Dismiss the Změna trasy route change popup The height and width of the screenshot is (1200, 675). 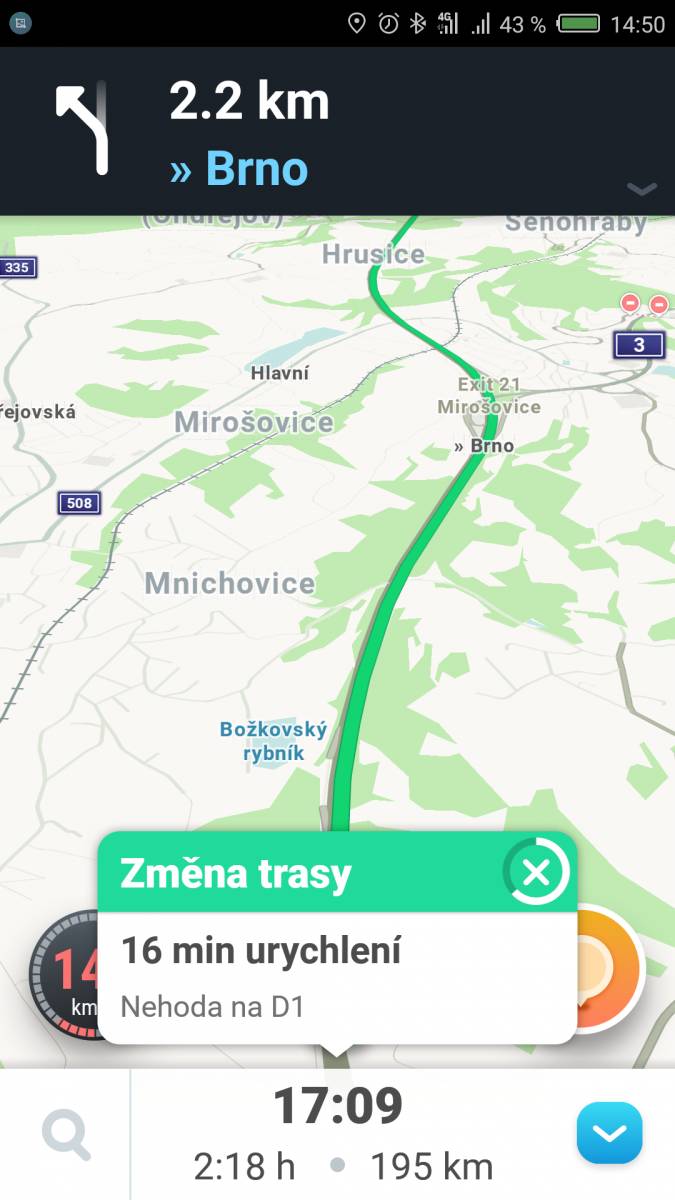pos(537,872)
